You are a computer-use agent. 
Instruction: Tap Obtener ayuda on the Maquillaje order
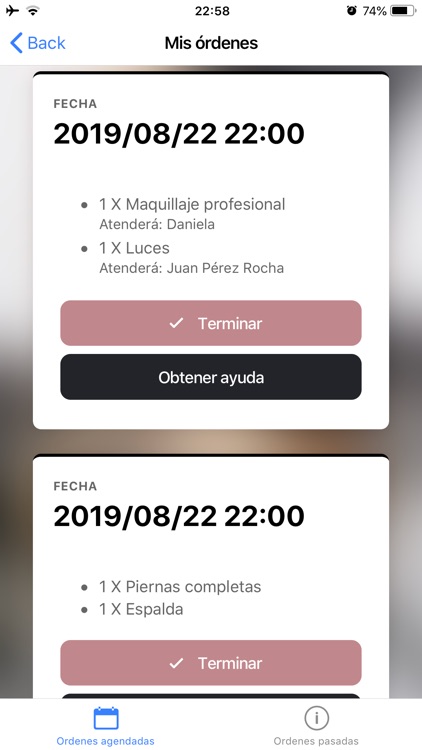[211, 377]
